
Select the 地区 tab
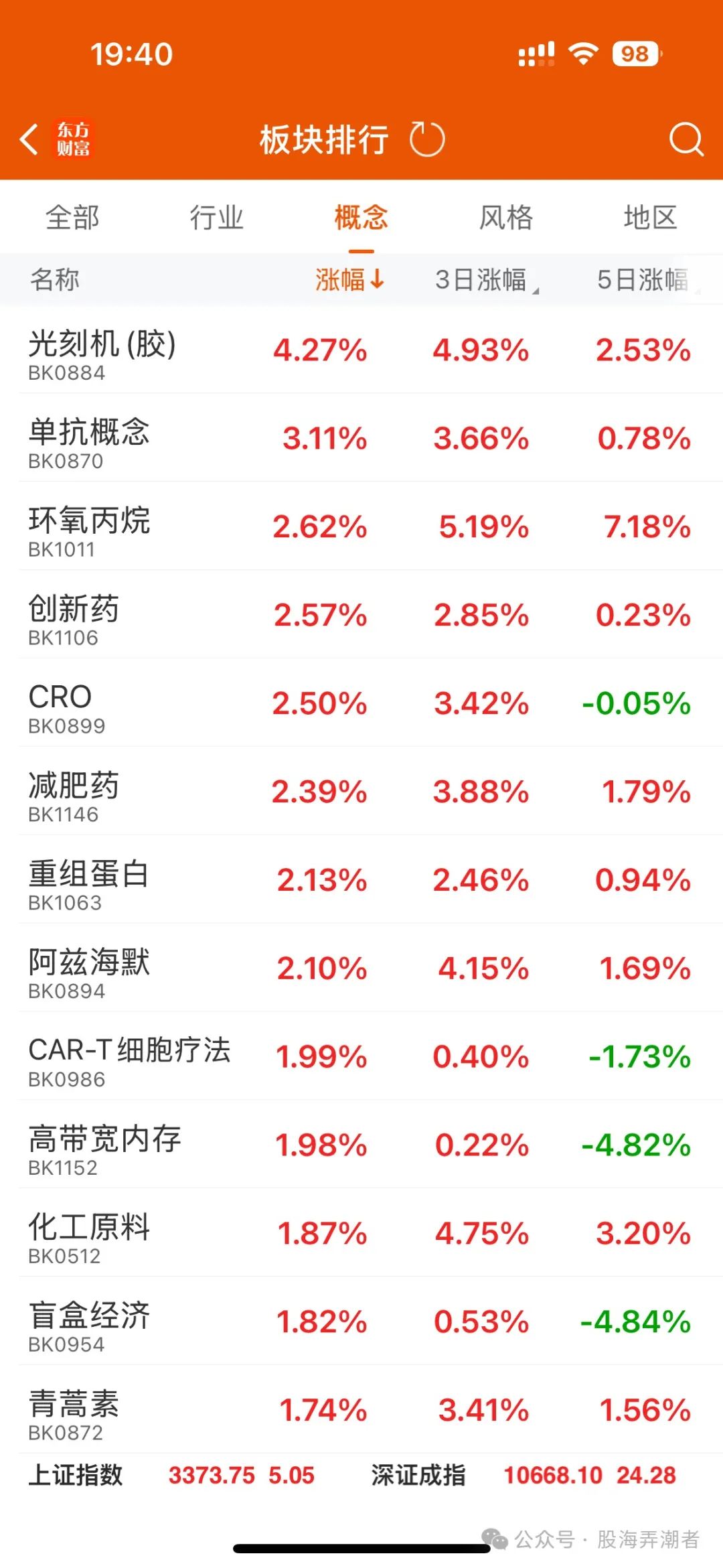coord(651,218)
